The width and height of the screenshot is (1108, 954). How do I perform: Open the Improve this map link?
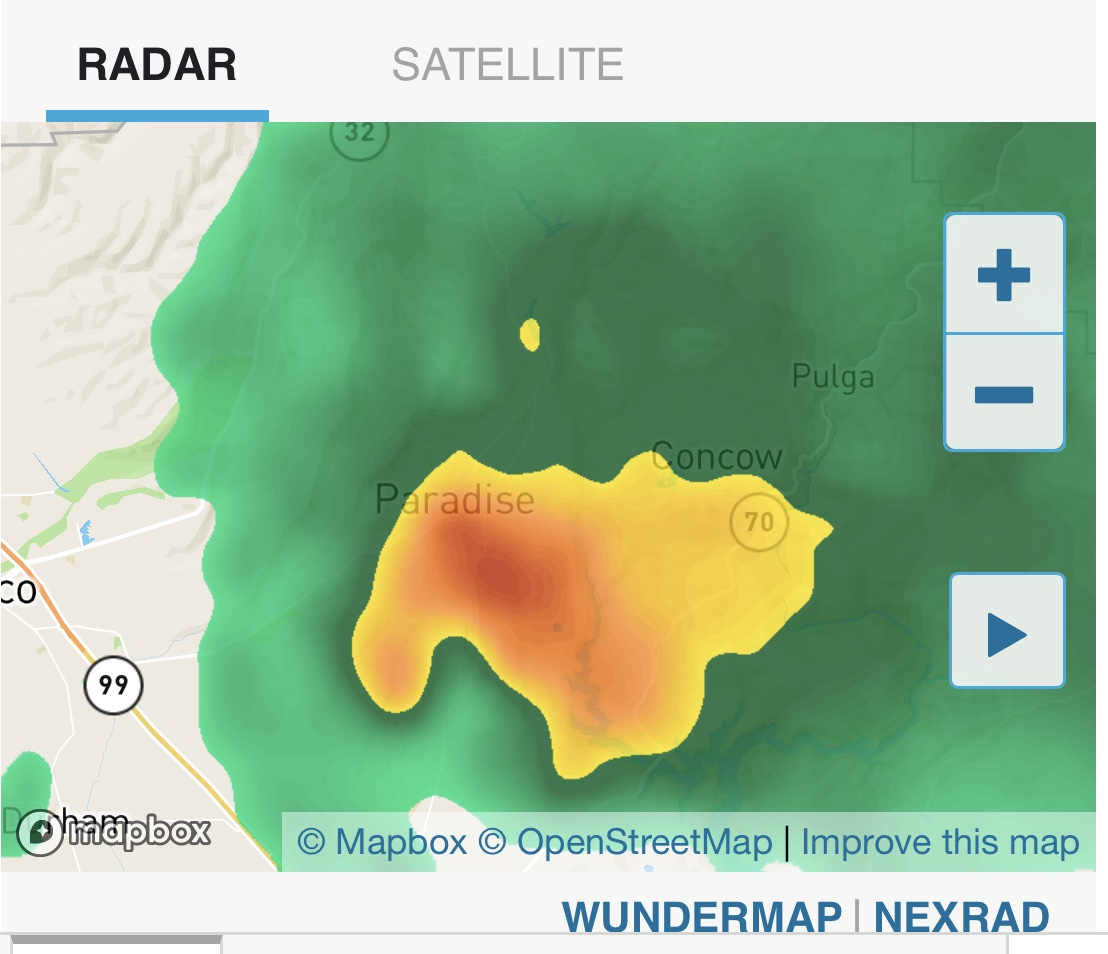(940, 842)
